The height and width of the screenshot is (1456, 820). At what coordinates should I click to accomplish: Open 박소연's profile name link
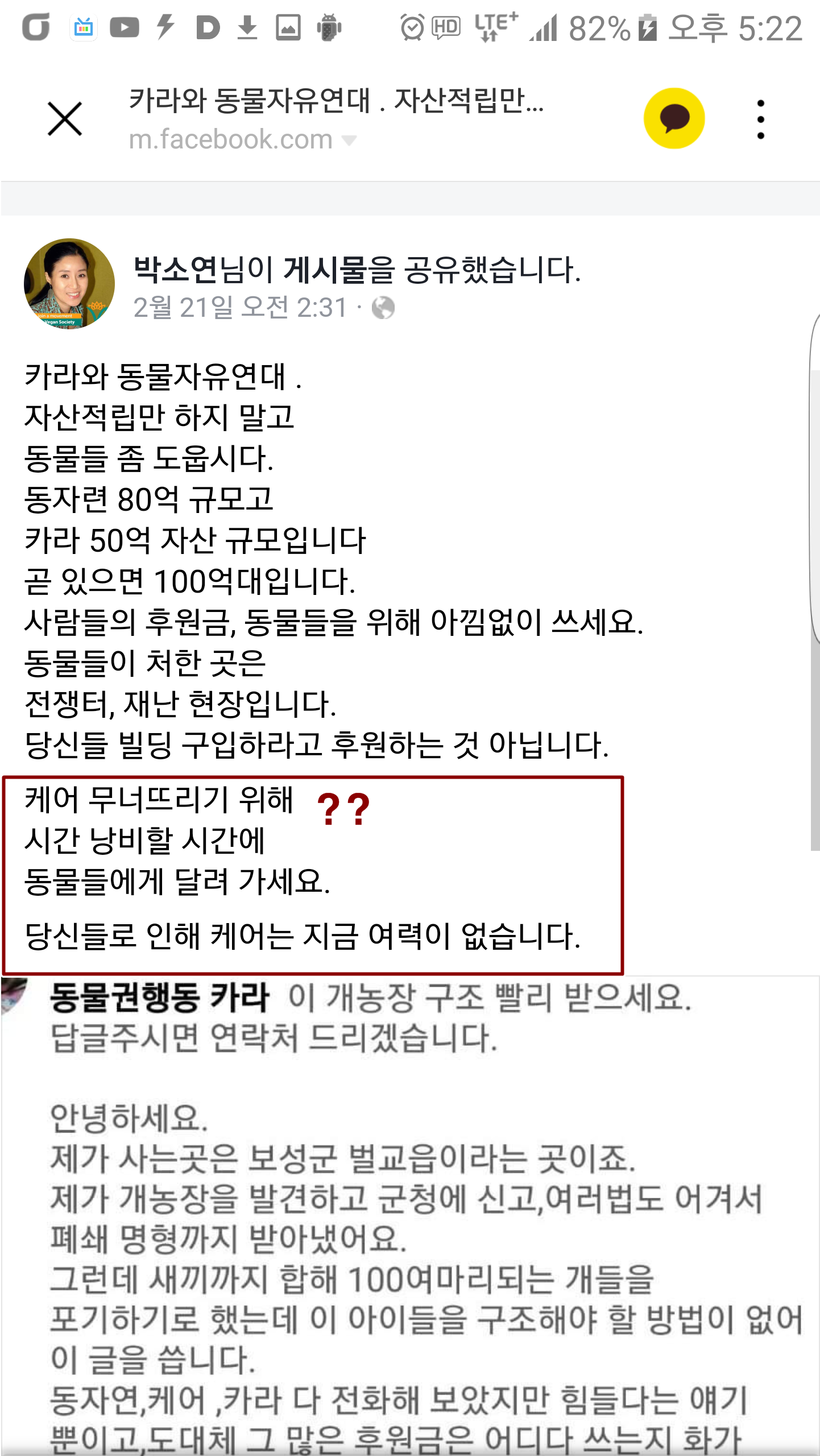[x=175, y=270]
